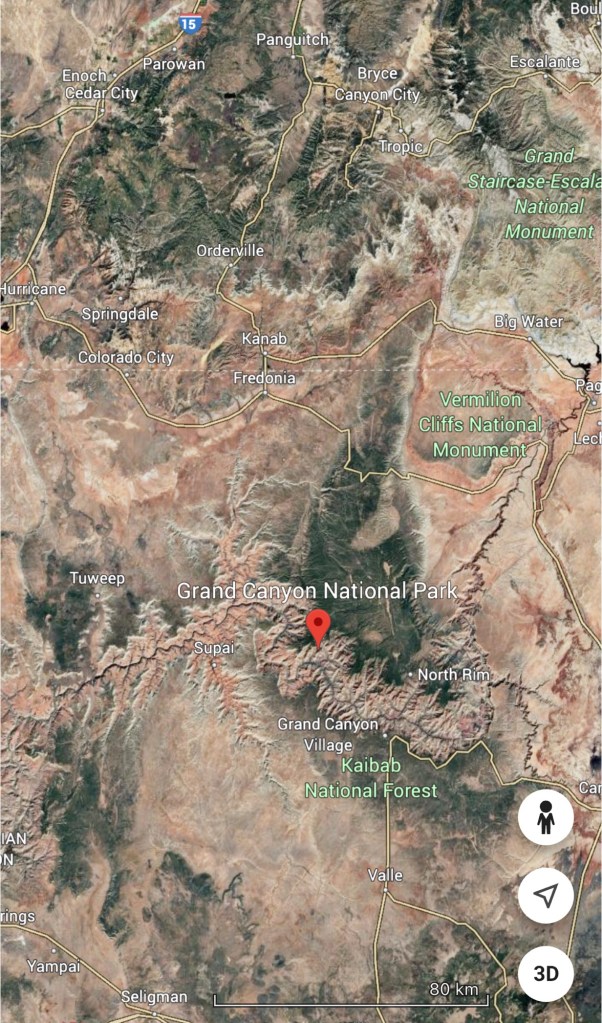The image size is (602, 1023).
Task: Select the Kaibab National Forest label
Action: [371, 778]
